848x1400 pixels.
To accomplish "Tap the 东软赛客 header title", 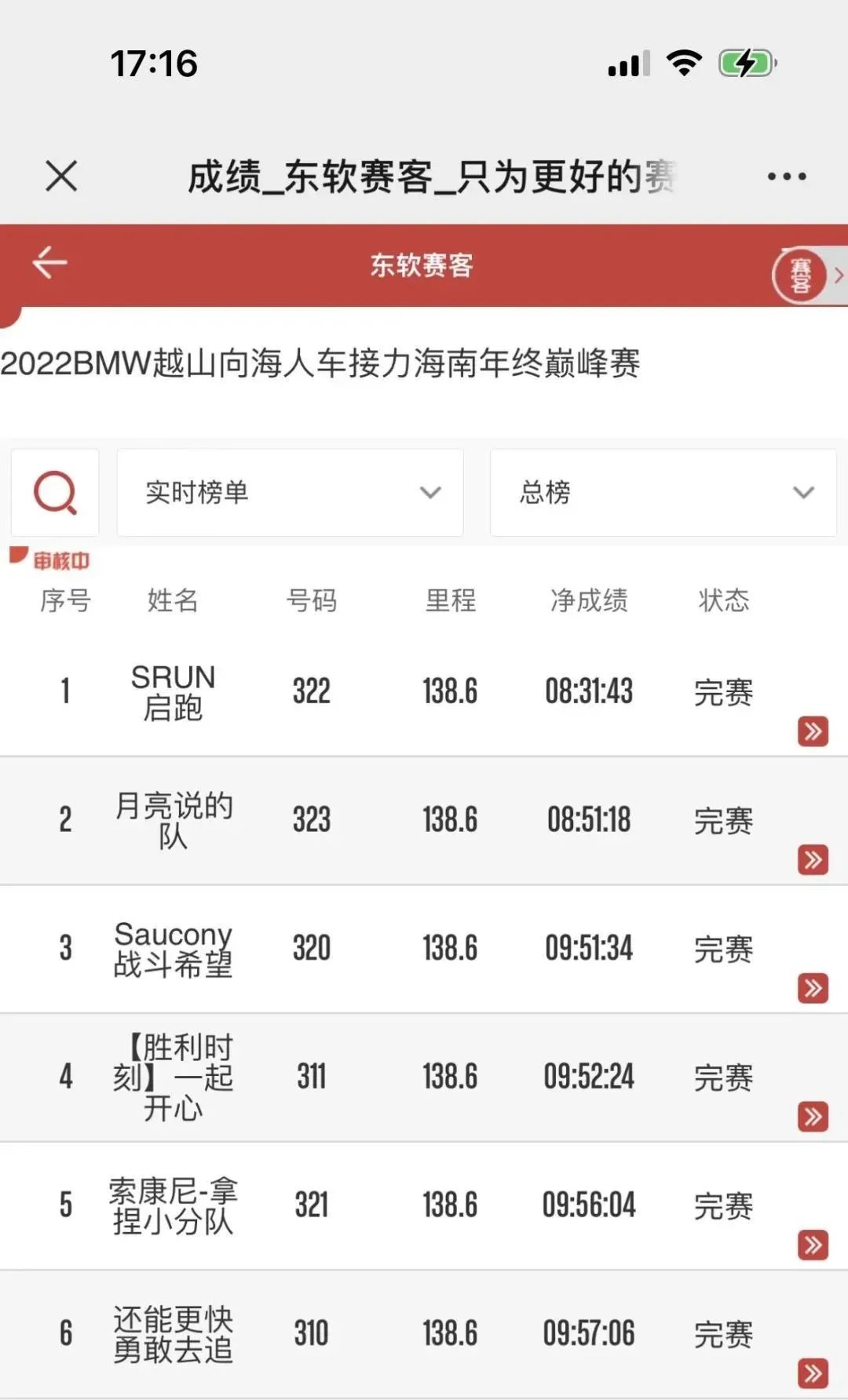I will click(424, 264).
